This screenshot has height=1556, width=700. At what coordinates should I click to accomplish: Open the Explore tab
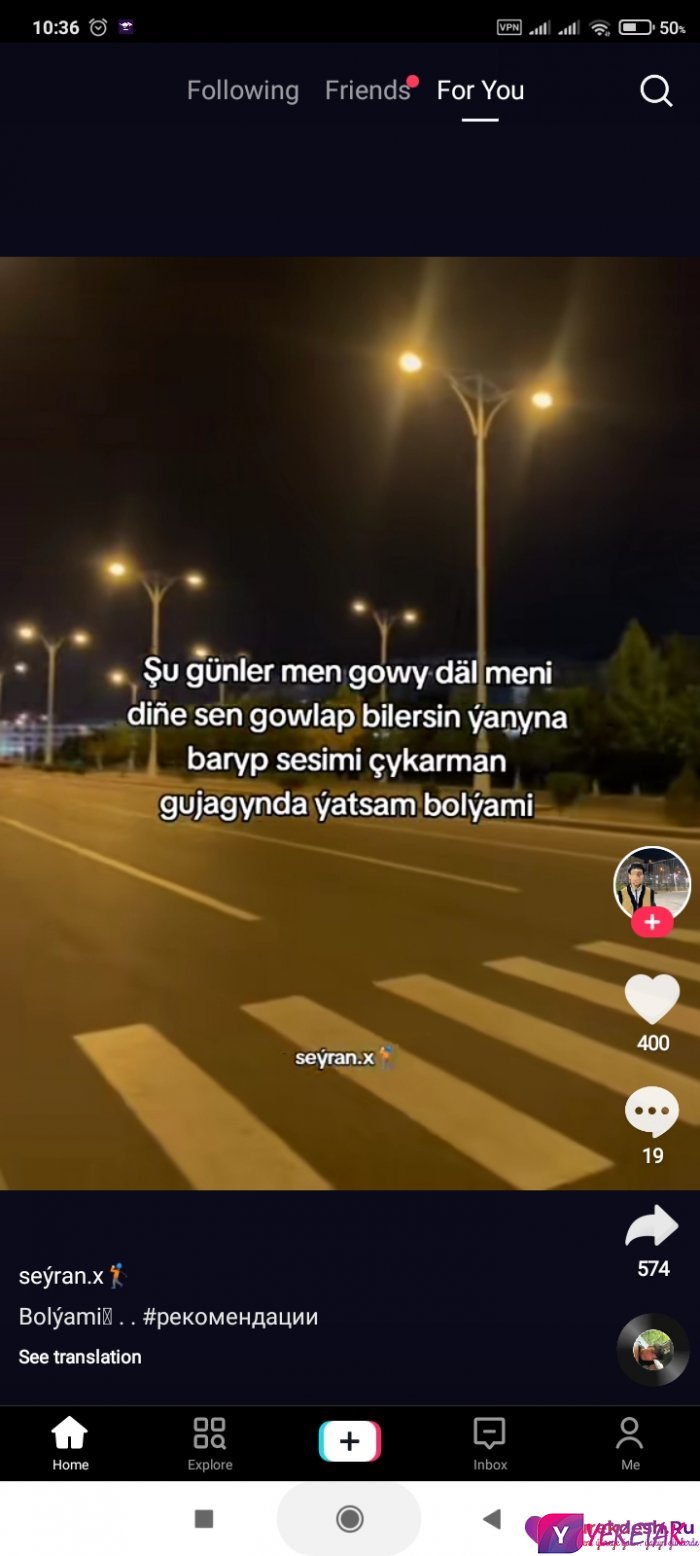pos(210,1444)
